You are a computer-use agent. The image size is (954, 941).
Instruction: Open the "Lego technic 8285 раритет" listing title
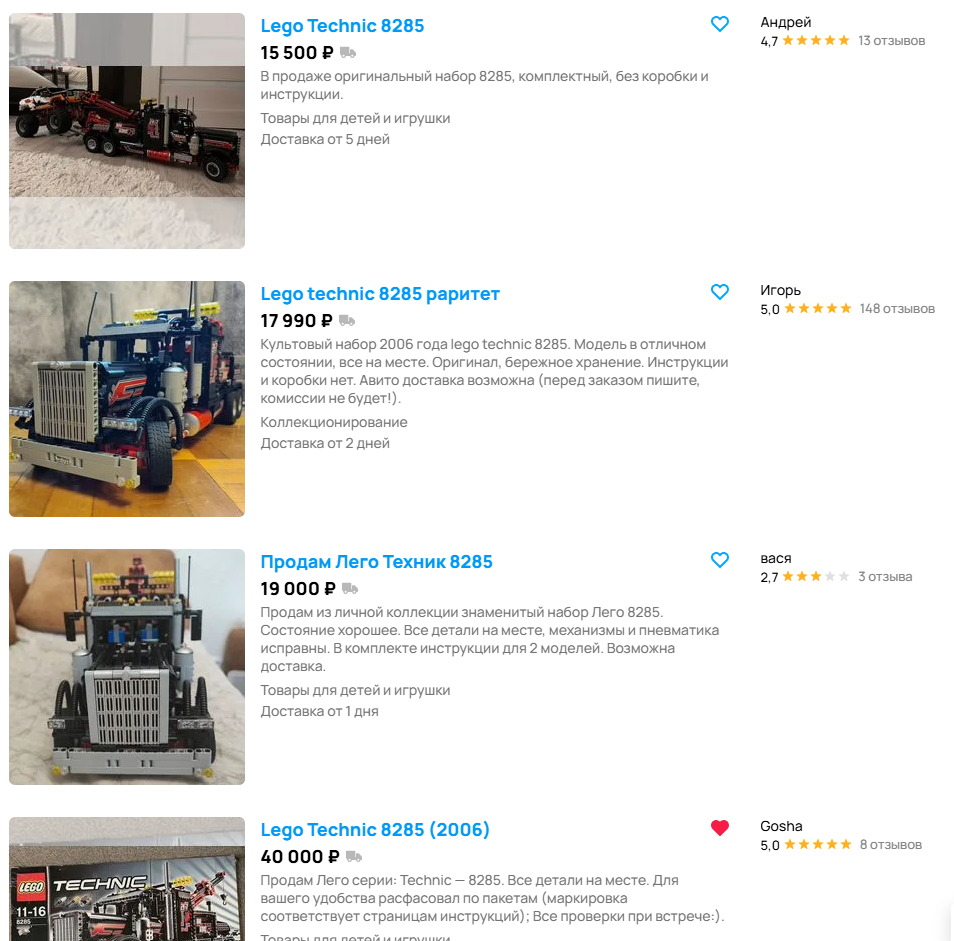380,294
